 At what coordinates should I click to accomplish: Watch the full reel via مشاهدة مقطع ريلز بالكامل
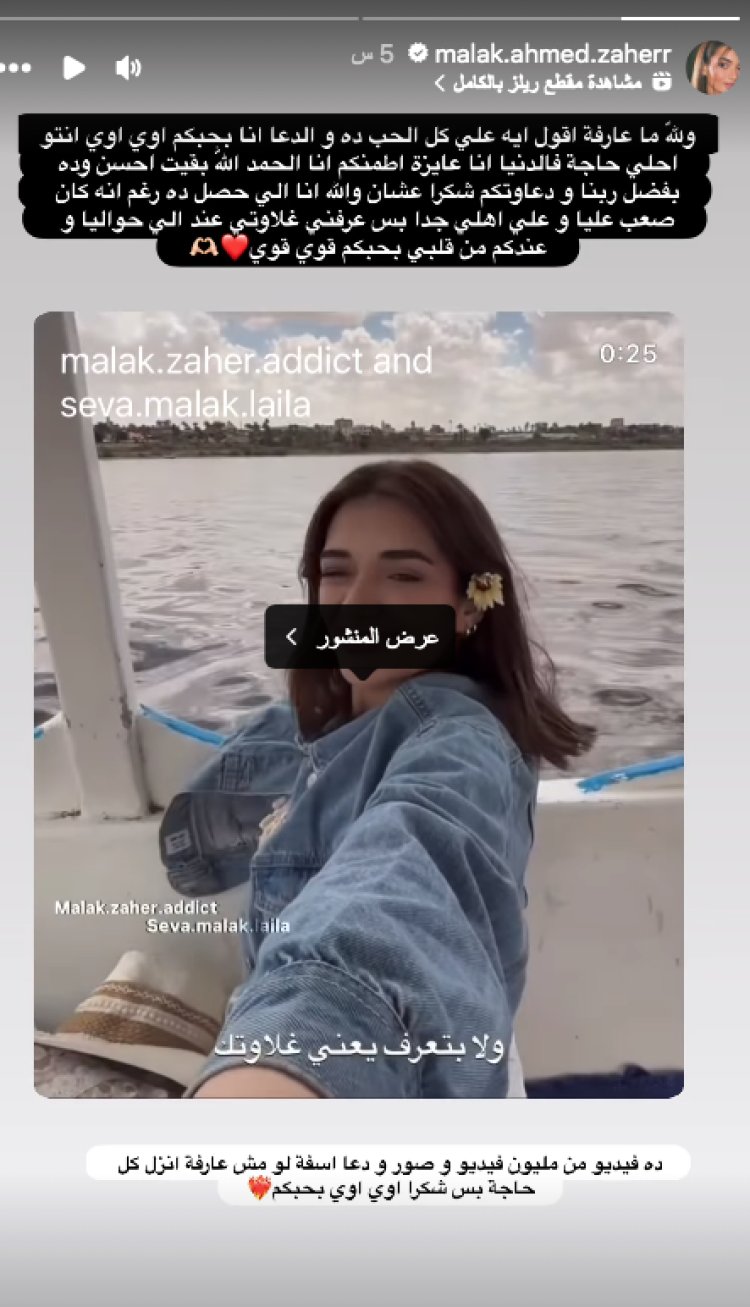click(552, 84)
